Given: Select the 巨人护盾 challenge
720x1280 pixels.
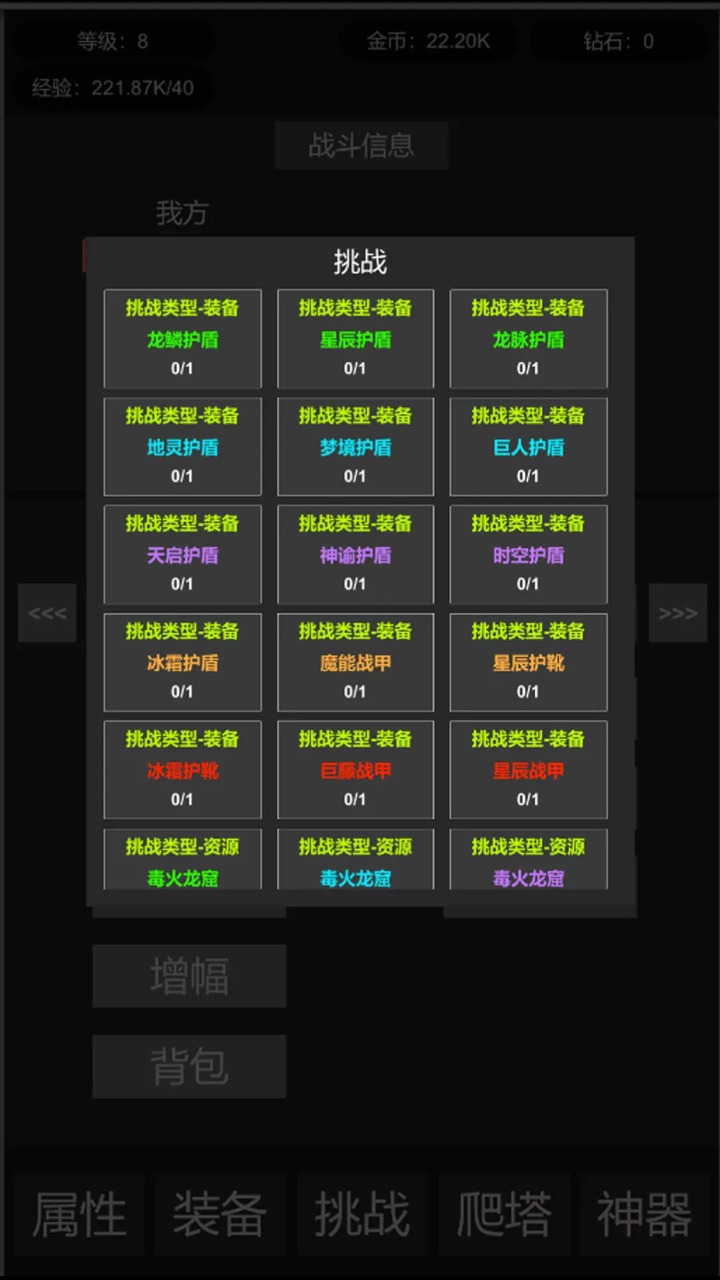Looking at the screenshot, I should pos(528,447).
